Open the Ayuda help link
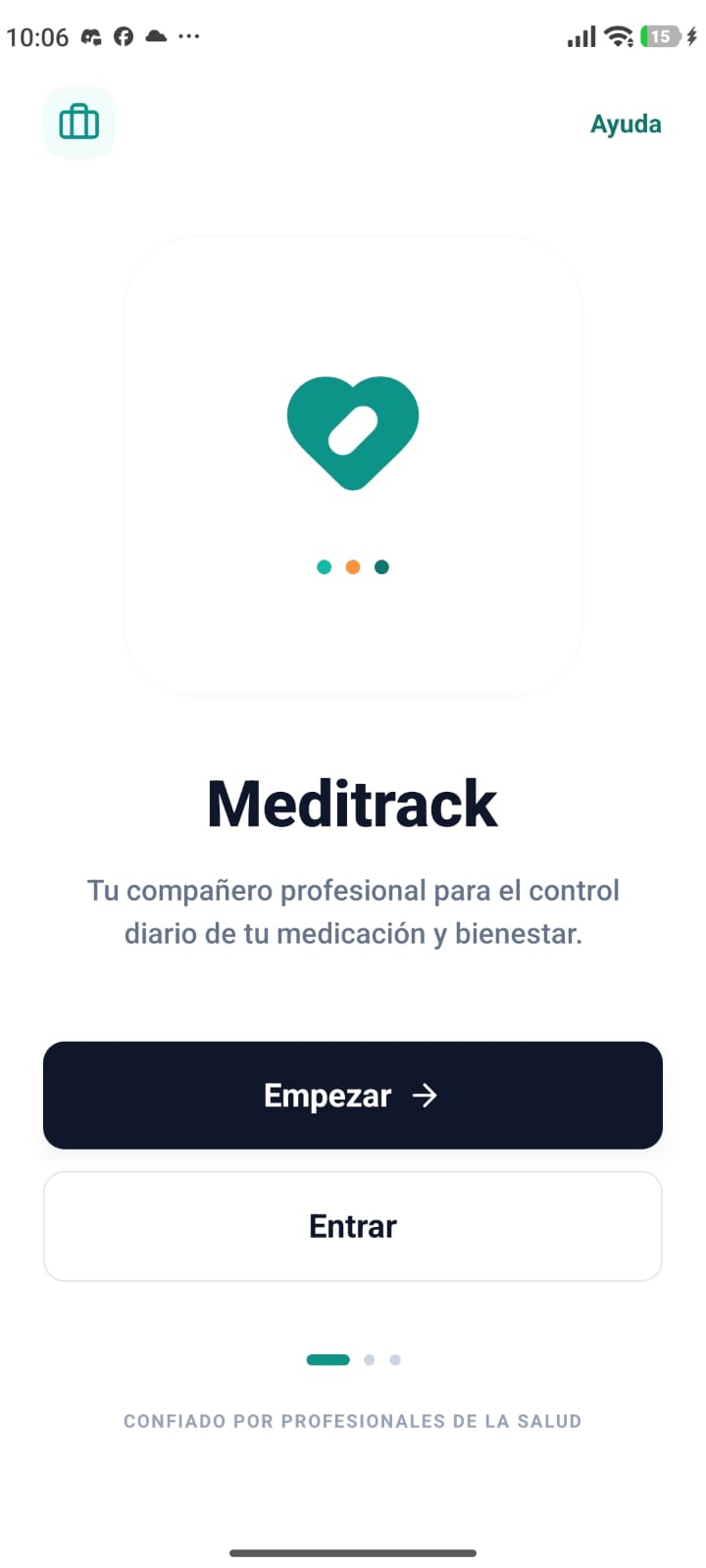This screenshot has width=706, height=1568. point(626,124)
